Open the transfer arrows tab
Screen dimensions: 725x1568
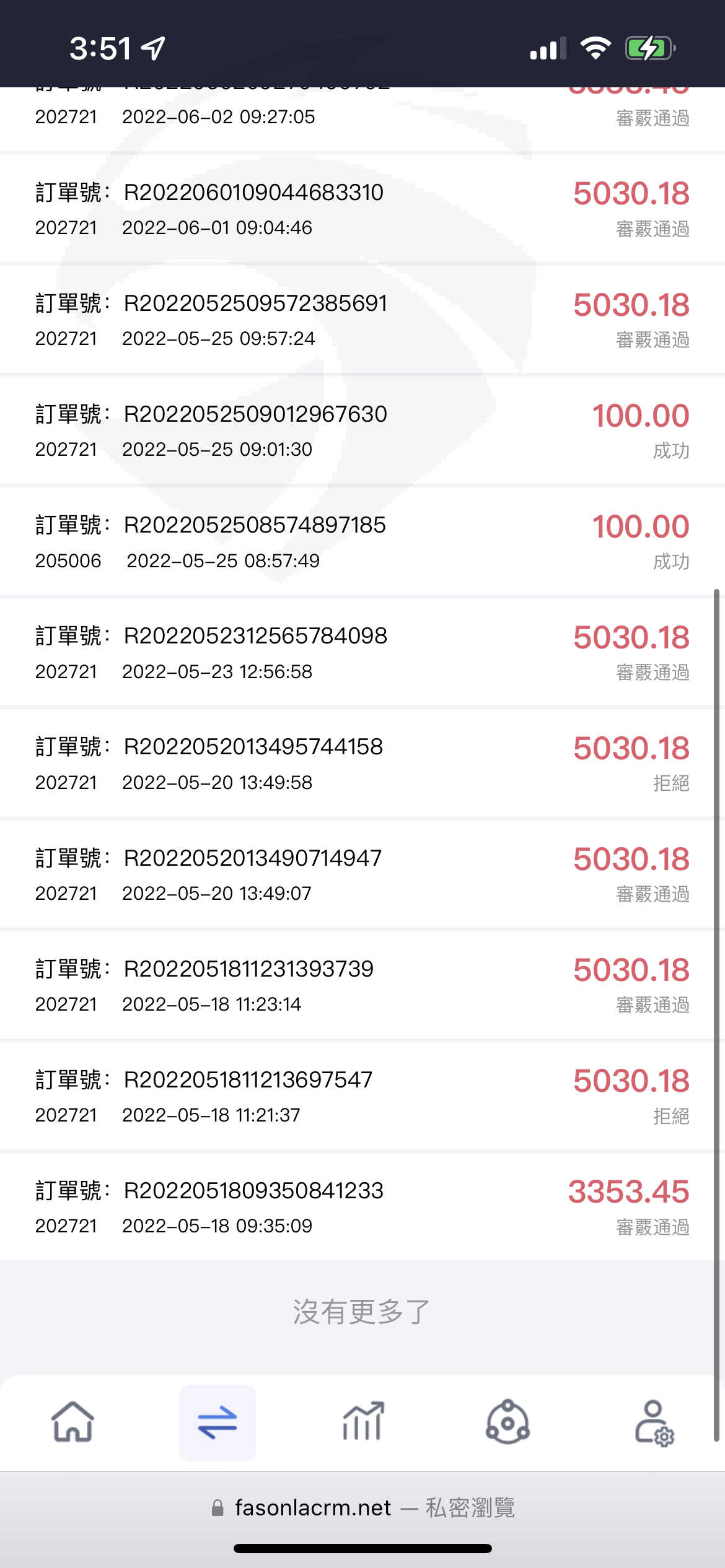coord(217,1422)
